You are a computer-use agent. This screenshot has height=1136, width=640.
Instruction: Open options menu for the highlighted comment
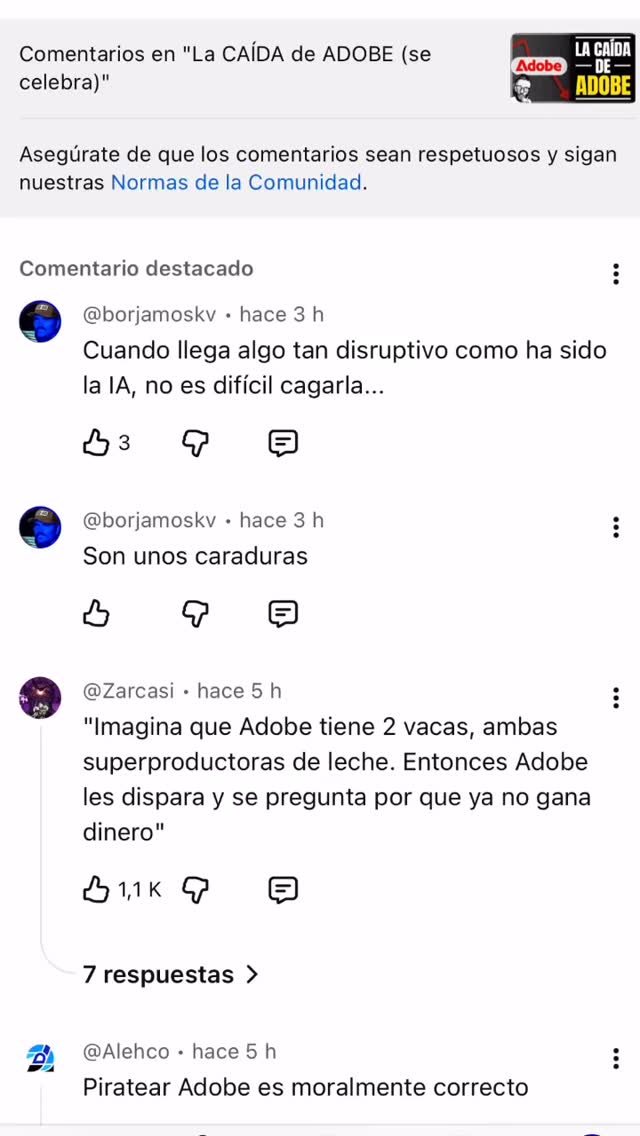coord(615,274)
